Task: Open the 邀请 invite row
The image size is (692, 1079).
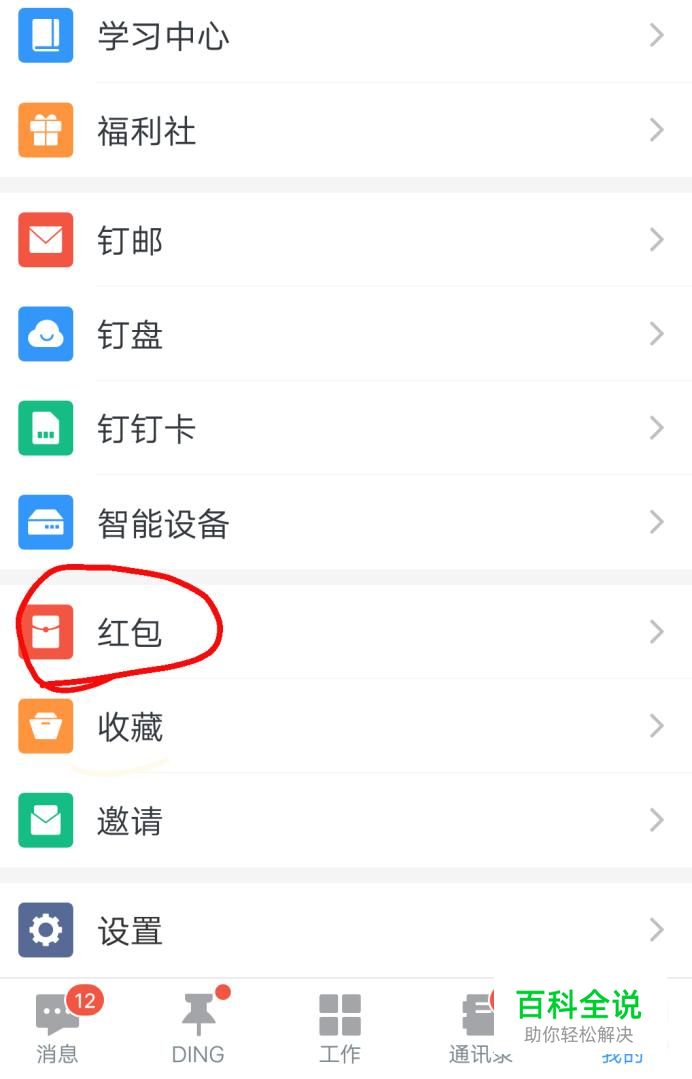Action: [346, 820]
